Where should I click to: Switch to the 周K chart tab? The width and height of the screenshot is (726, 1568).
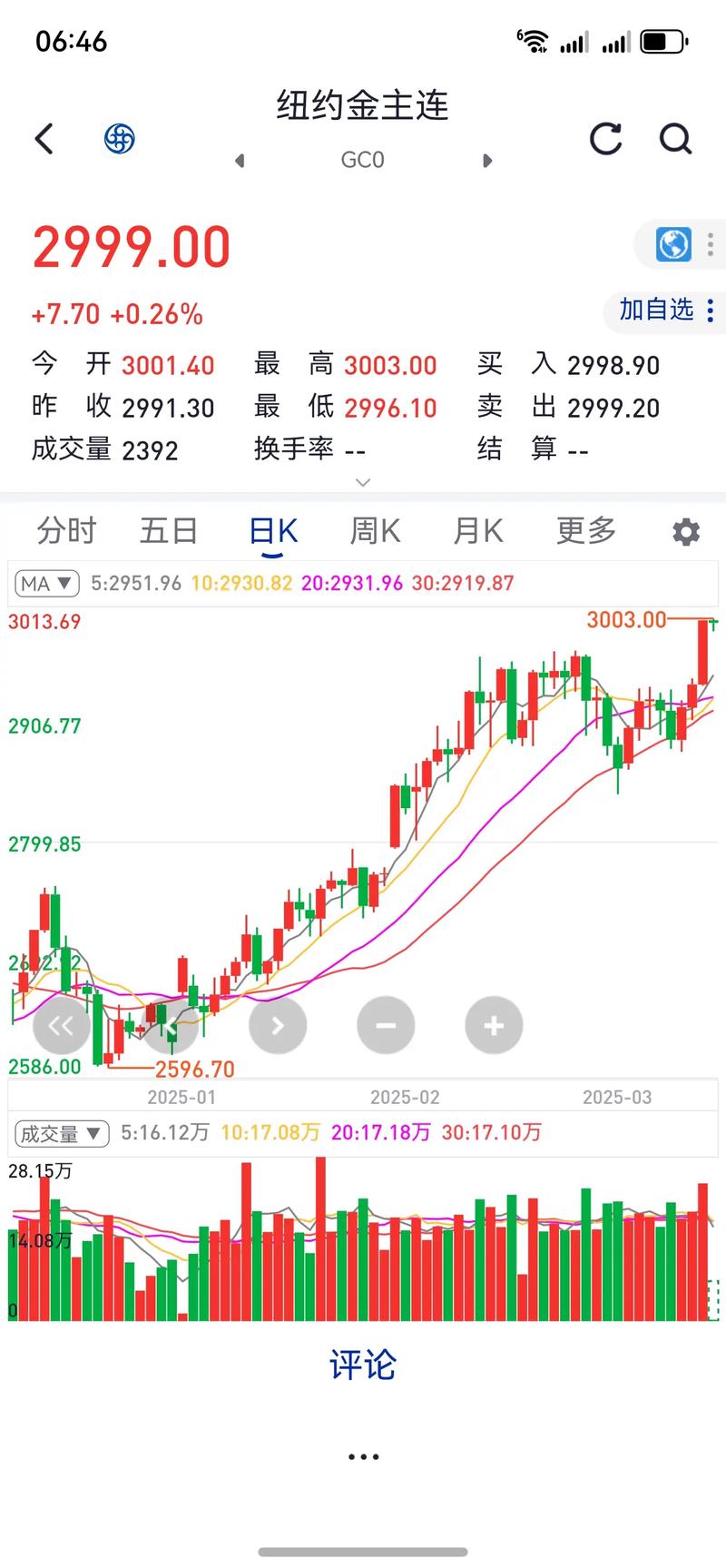375,530
